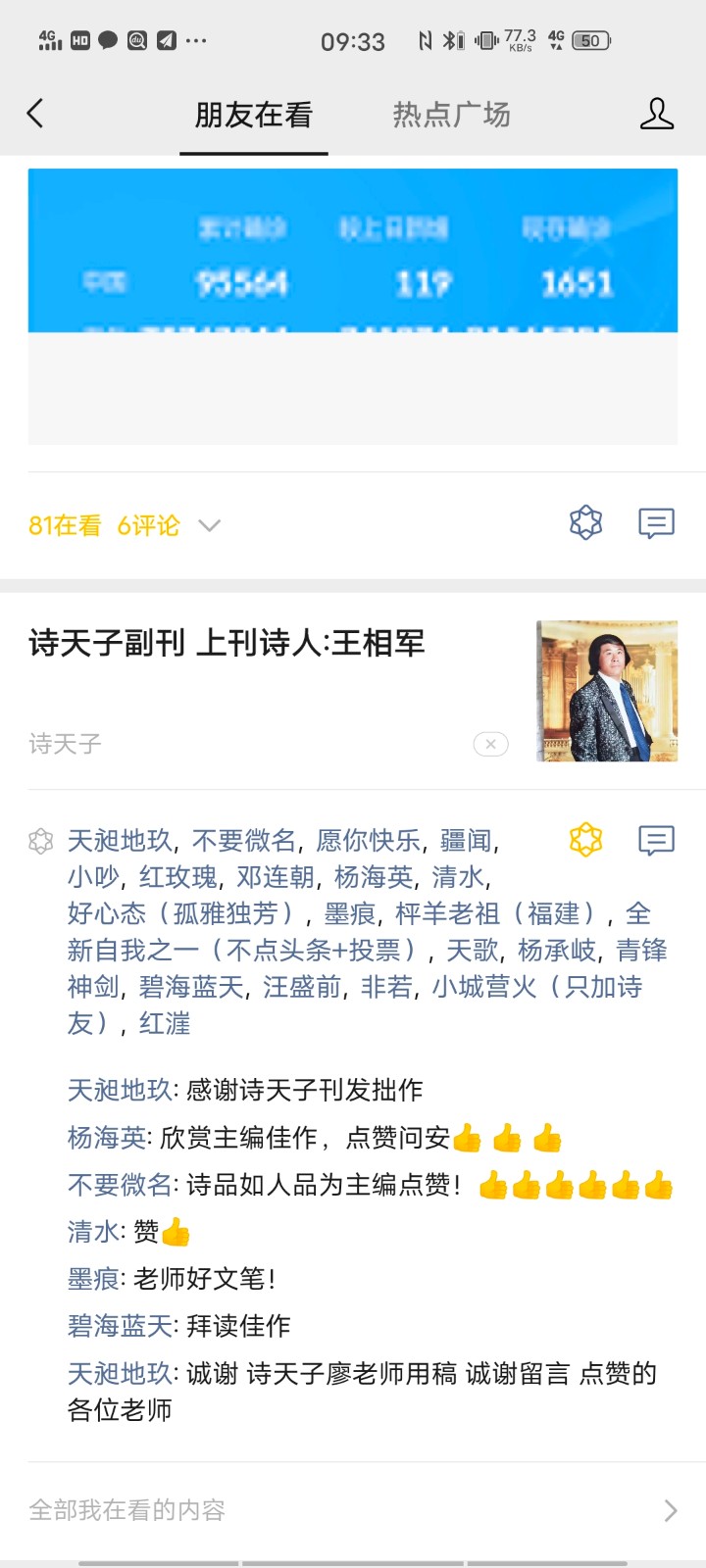Open the article 诗天子副刊 上刊诗人:王相军

click(227, 644)
